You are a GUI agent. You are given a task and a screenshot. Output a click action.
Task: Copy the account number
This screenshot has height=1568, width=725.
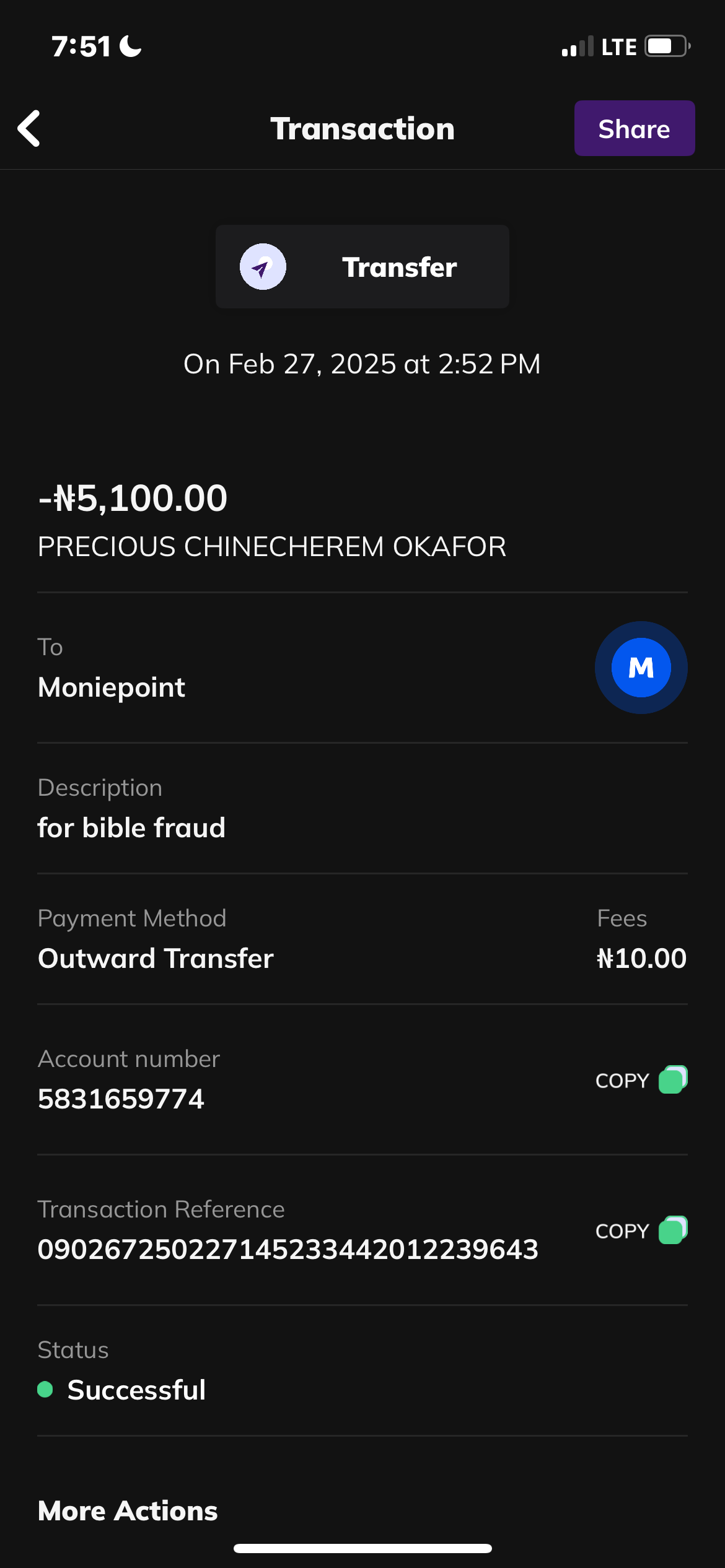pyautogui.click(x=641, y=1080)
